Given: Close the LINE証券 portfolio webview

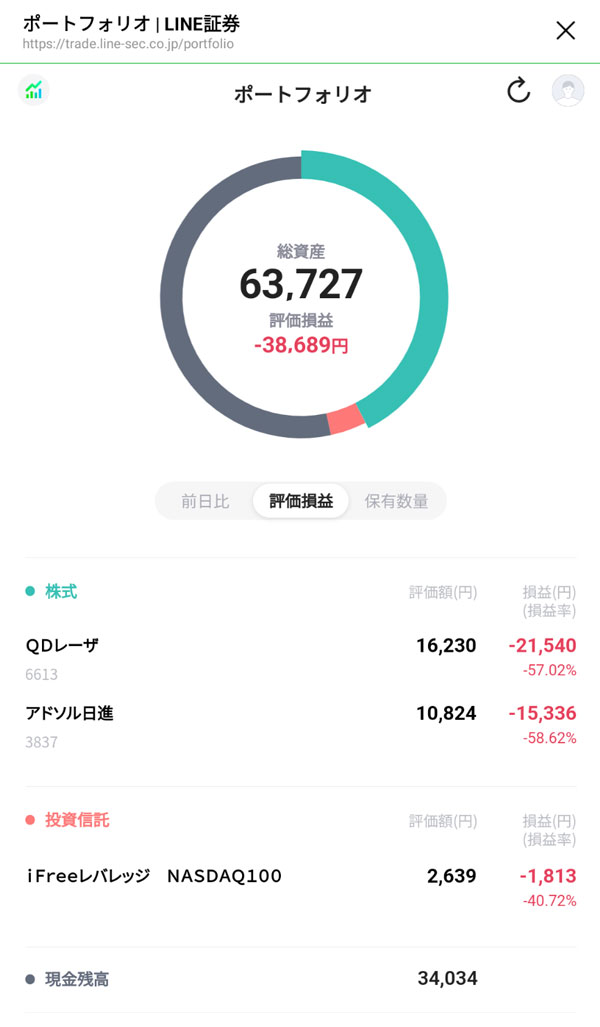Looking at the screenshot, I should pos(565,30).
